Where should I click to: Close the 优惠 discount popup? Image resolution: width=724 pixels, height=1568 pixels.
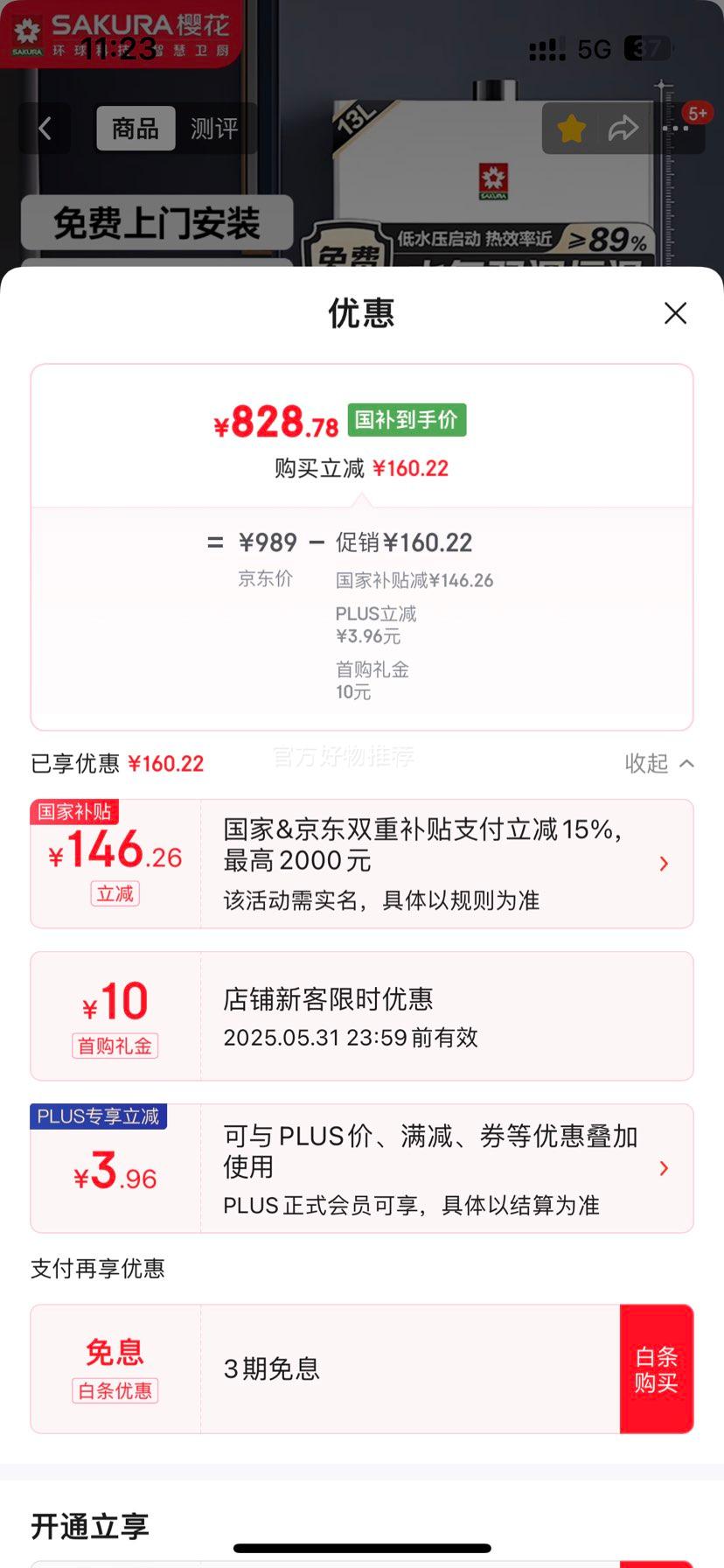tap(675, 312)
